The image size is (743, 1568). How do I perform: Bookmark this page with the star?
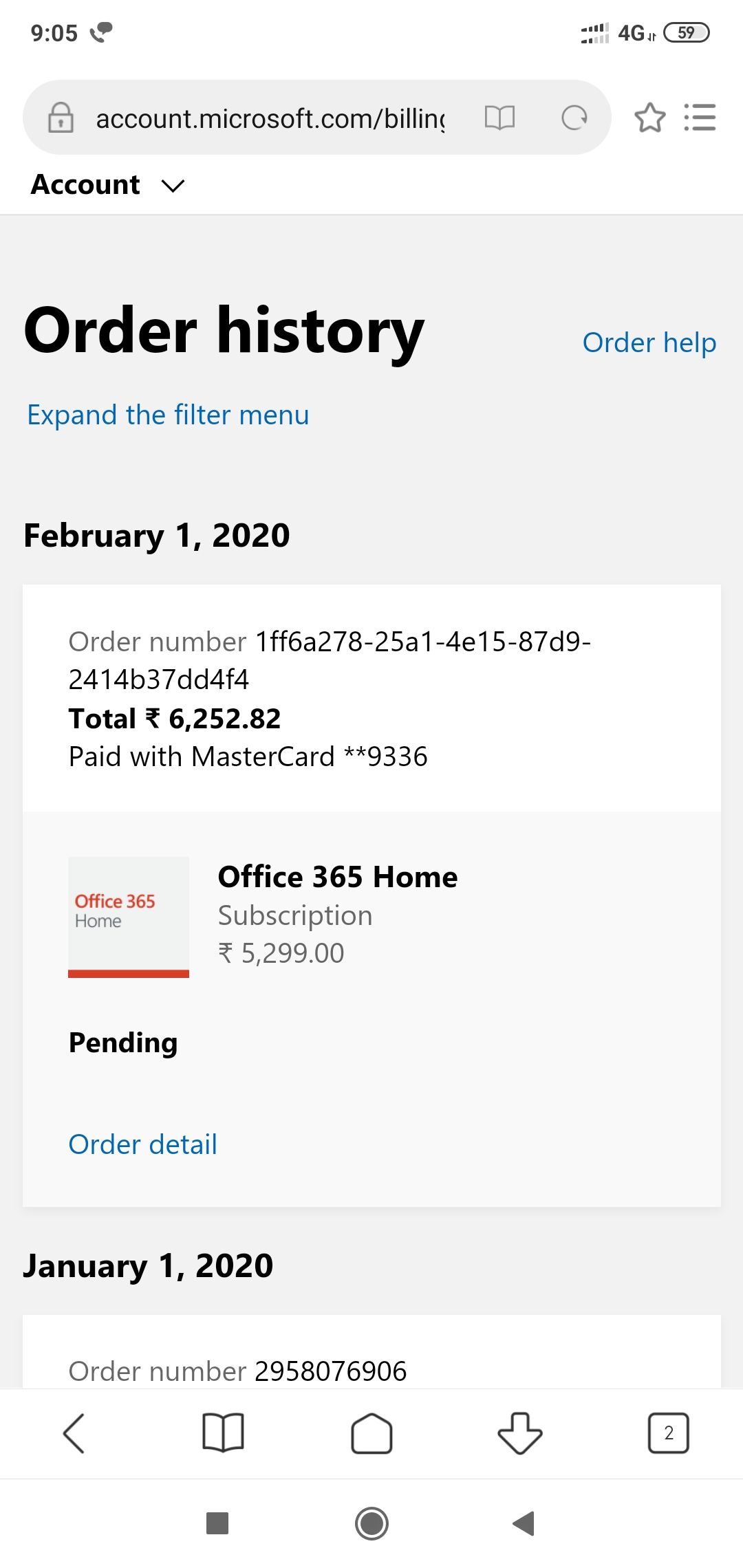pos(649,118)
